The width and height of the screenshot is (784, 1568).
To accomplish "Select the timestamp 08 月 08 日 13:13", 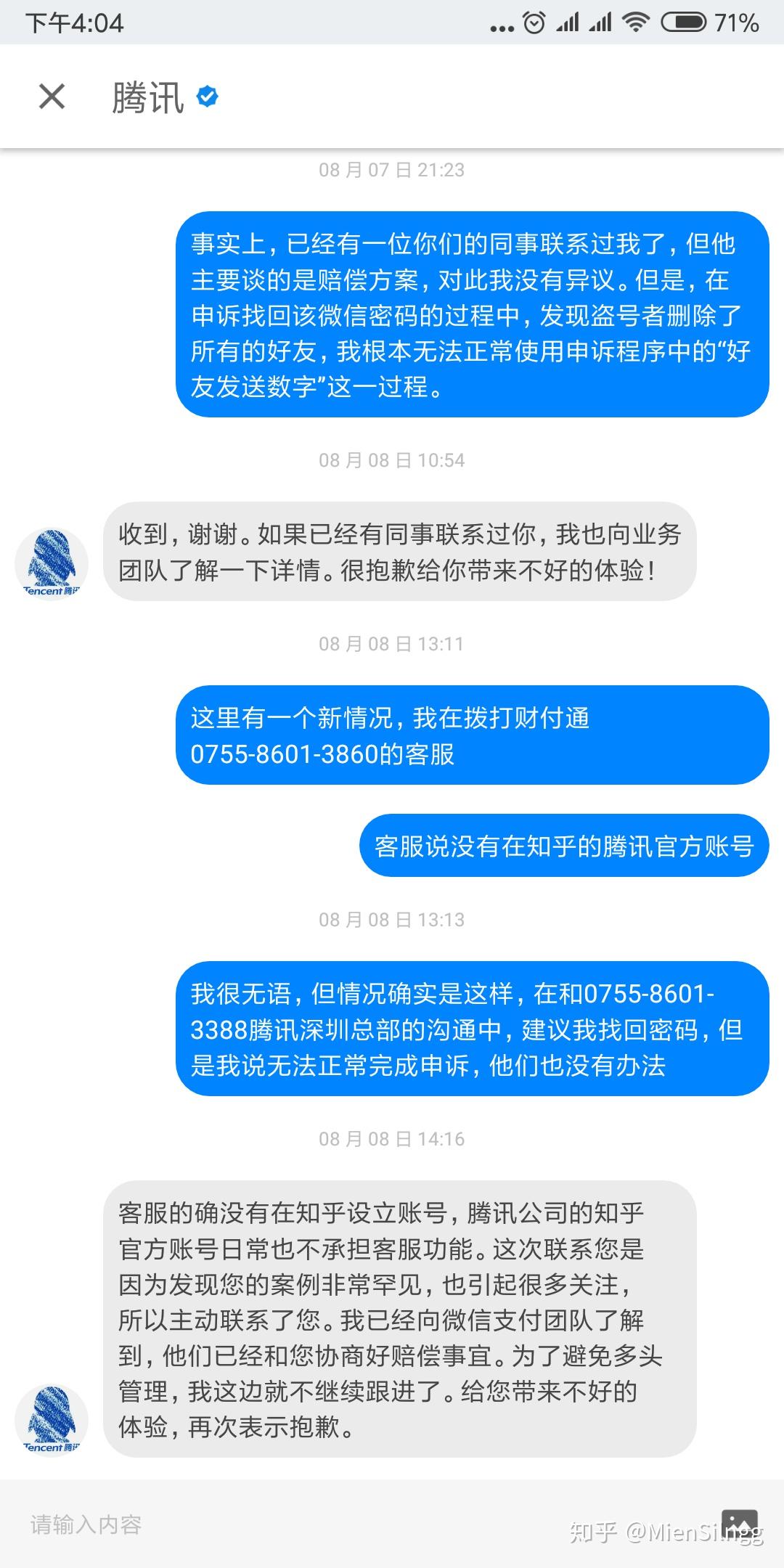I will (392, 920).
